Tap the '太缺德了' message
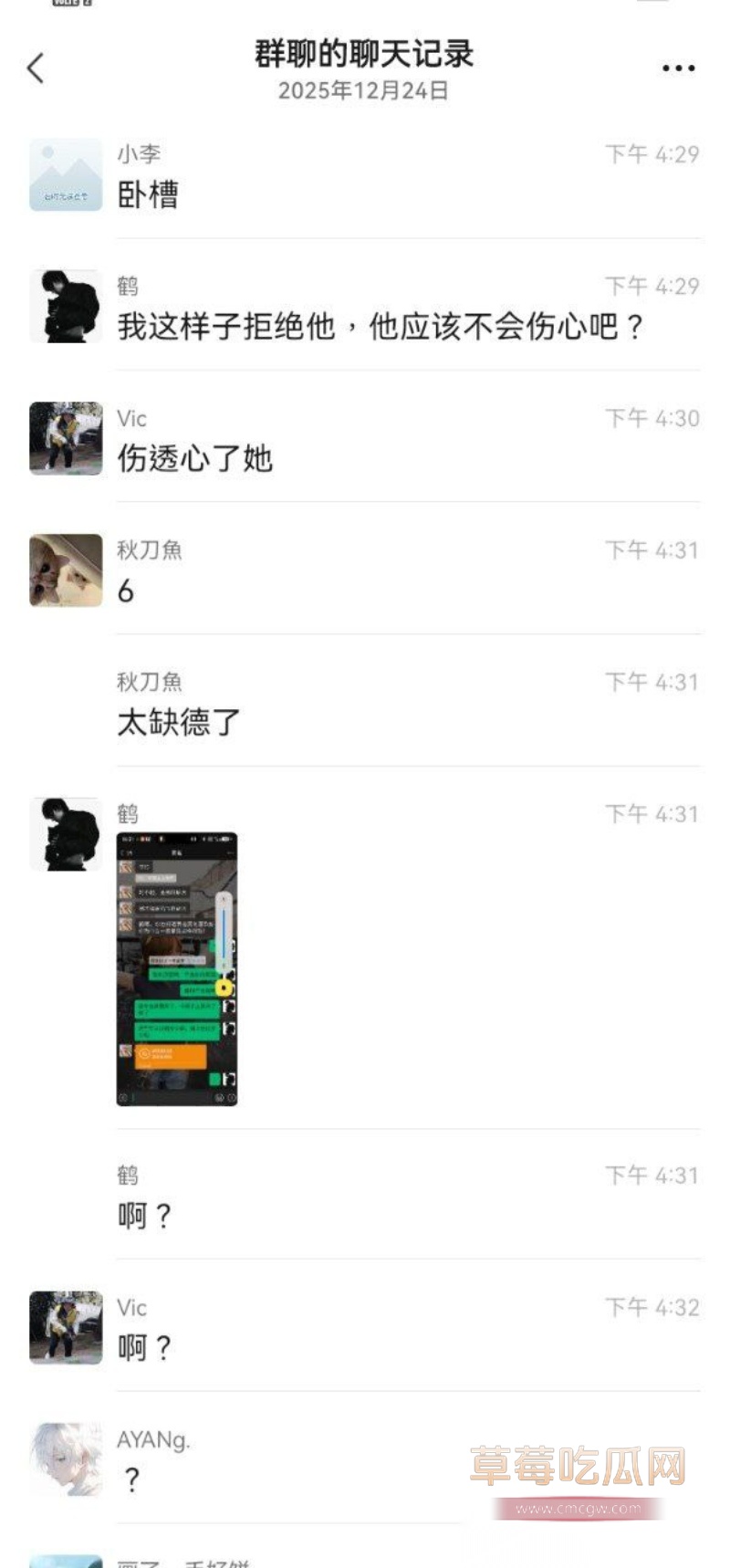730x1568 pixels. (x=179, y=721)
